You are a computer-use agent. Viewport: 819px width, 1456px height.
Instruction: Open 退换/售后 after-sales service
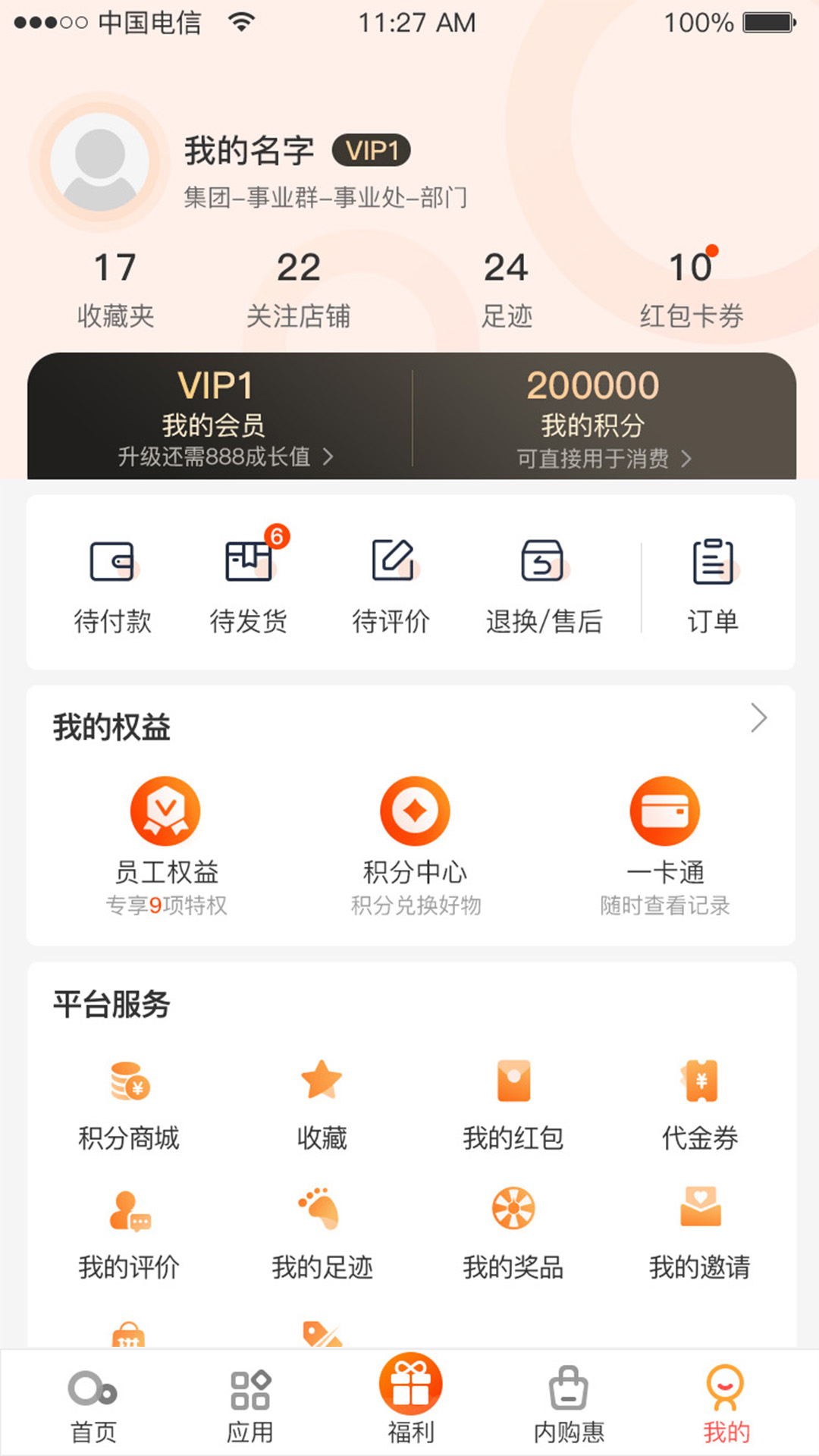(x=543, y=584)
